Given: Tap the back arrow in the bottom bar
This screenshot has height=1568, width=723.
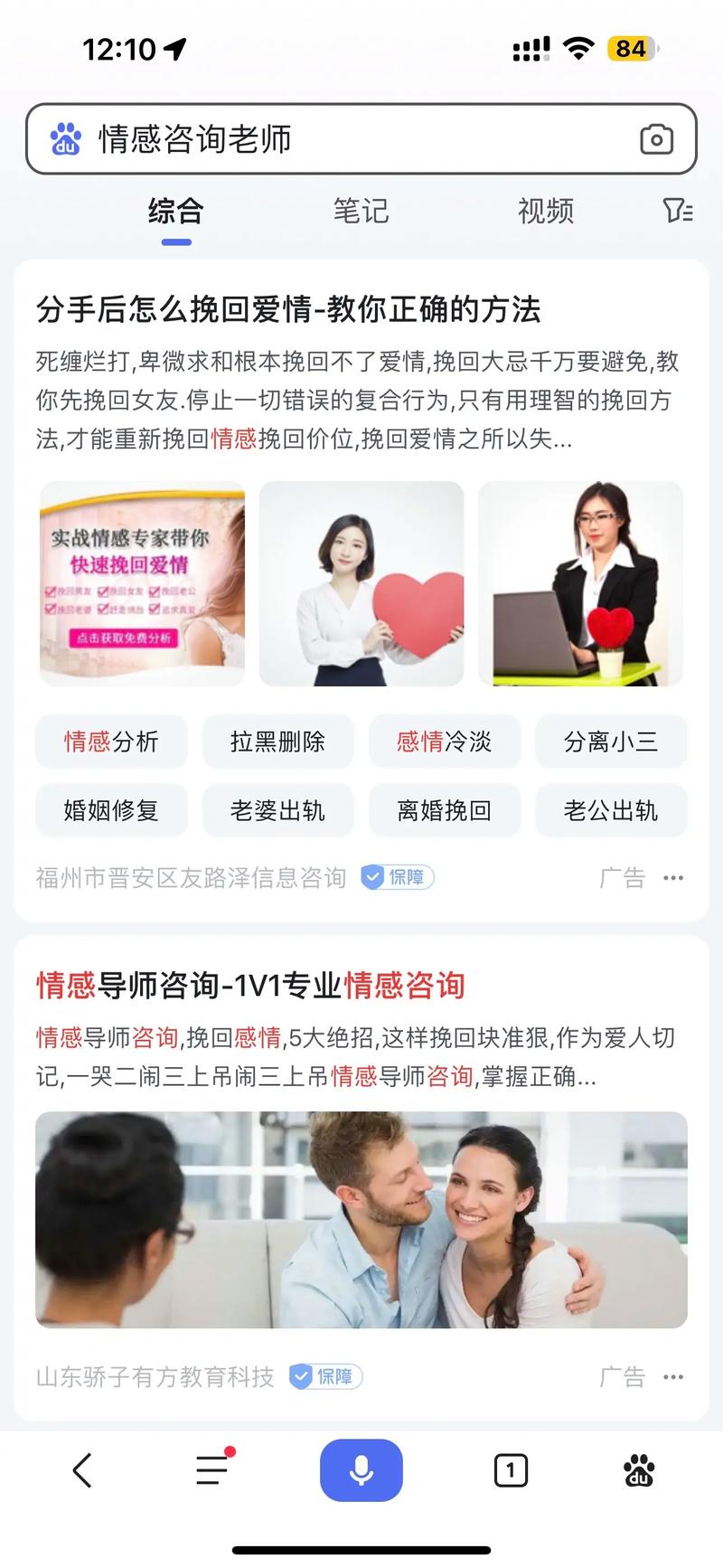Looking at the screenshot, I should [x=82, y=1469].
